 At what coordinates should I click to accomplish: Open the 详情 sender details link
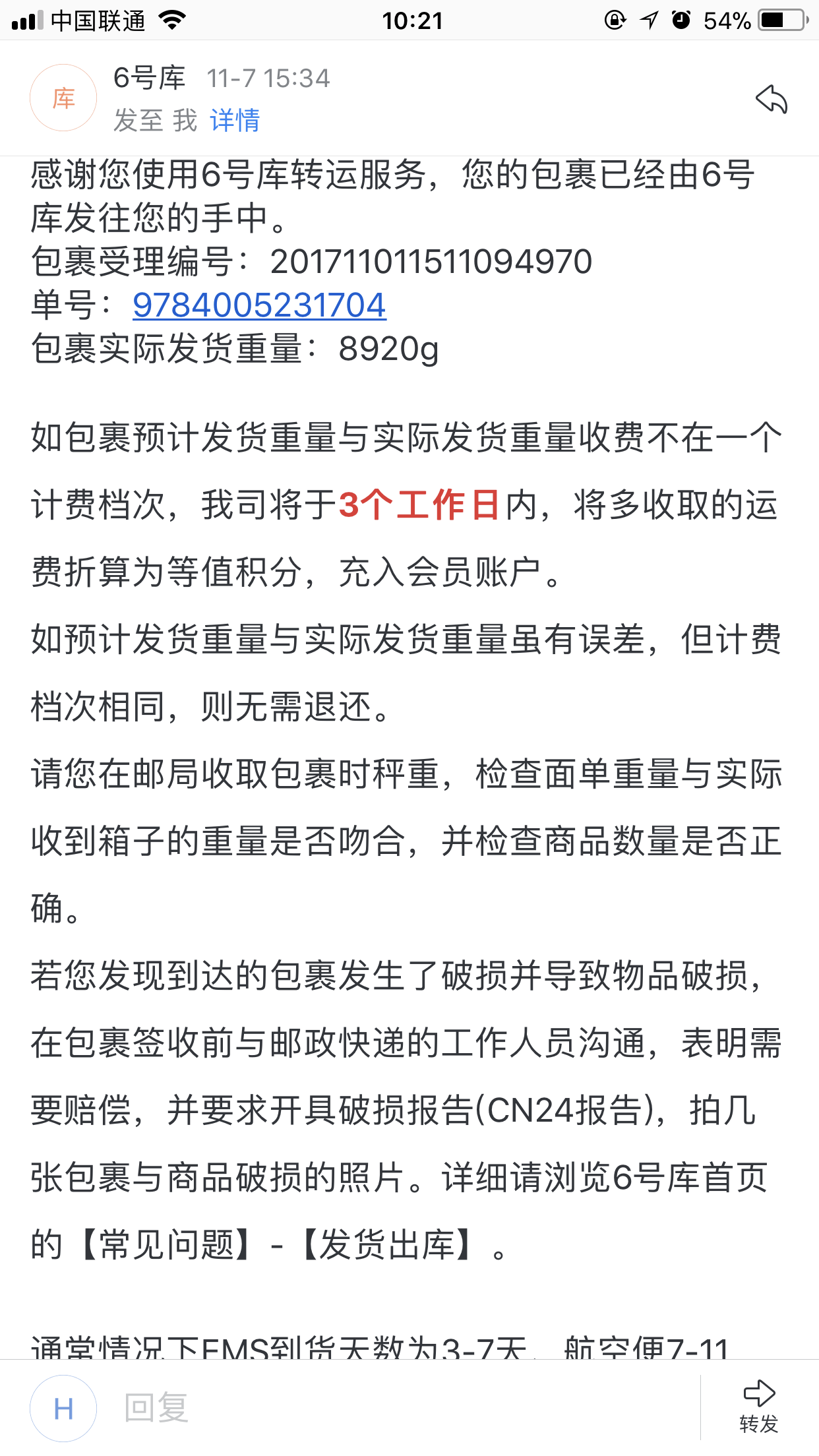(x=235, y=121)
